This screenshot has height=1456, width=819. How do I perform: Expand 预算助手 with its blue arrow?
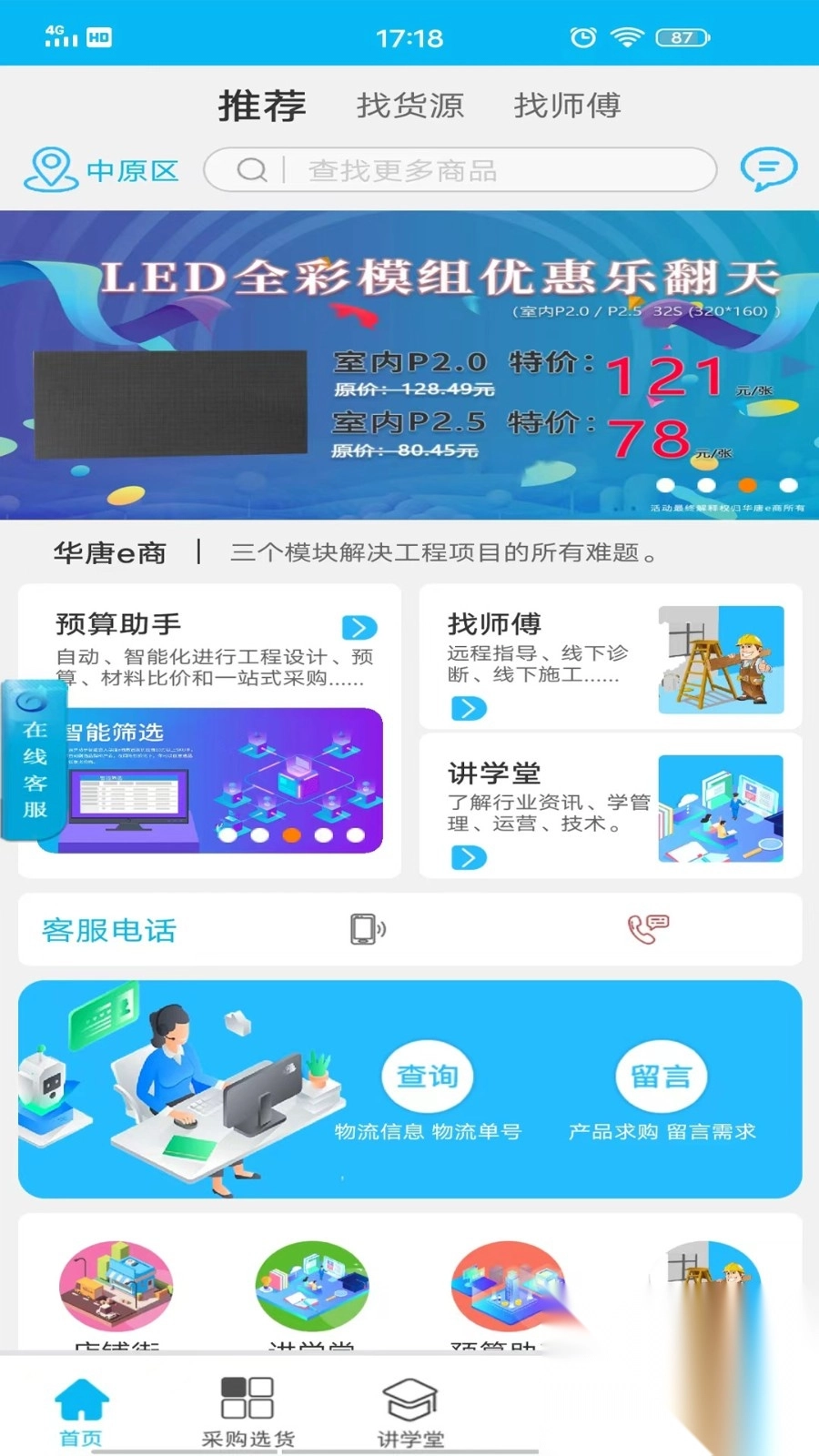click(359, 627)
